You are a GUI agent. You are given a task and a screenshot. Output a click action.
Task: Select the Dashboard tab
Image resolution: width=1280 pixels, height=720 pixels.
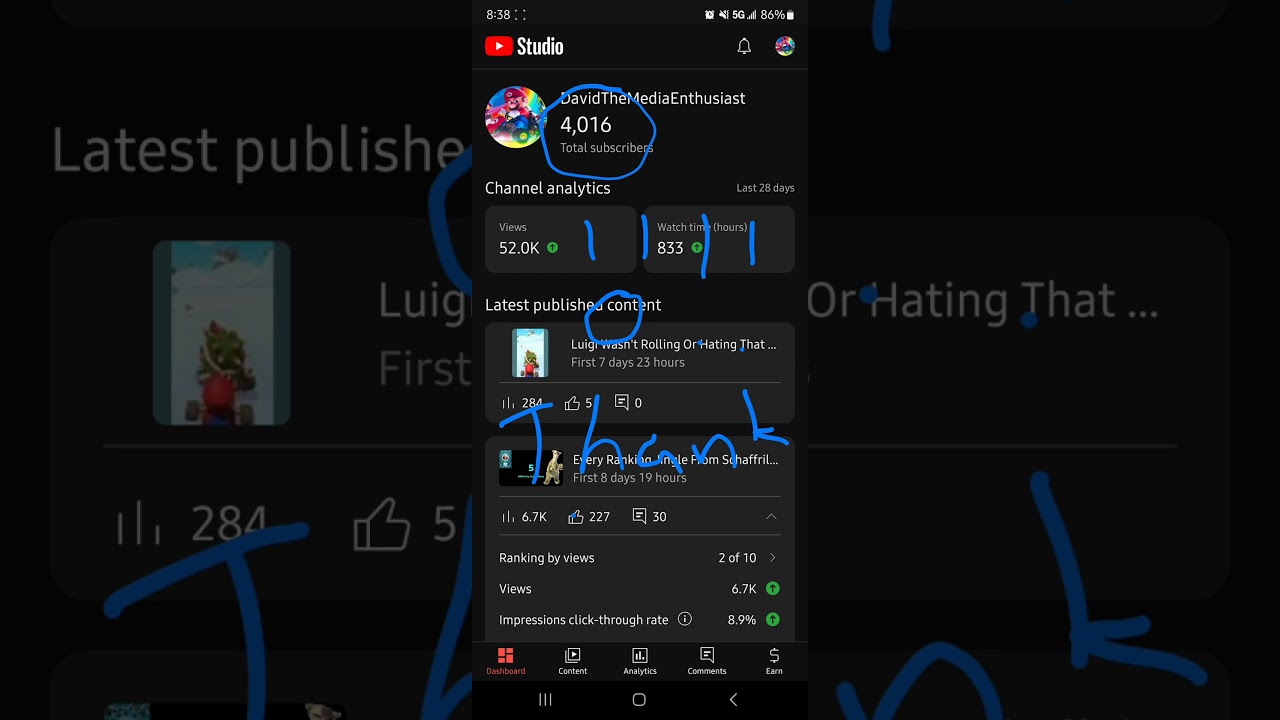[506, 661]
